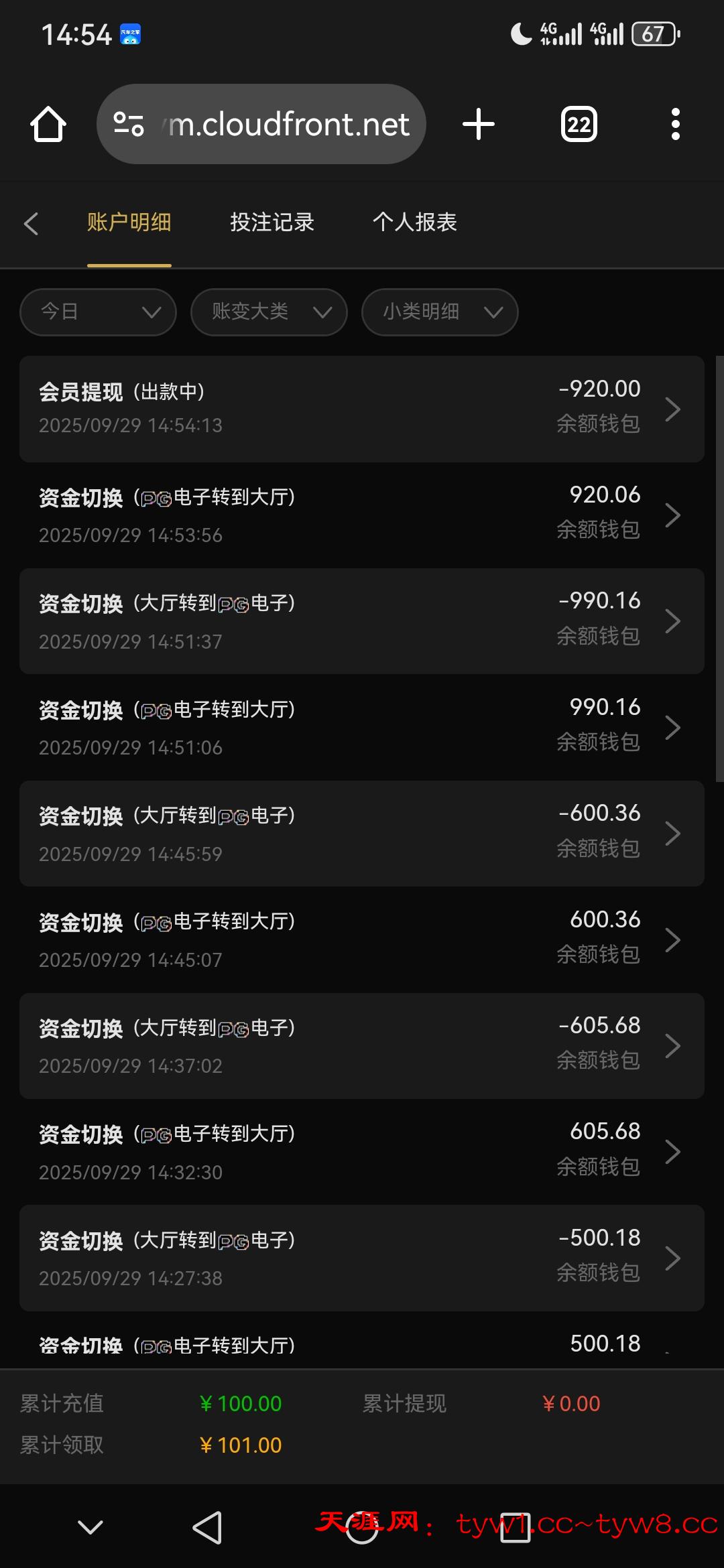
Task: Switch to the 投注记录 tab
Action: tap(272, 222)
